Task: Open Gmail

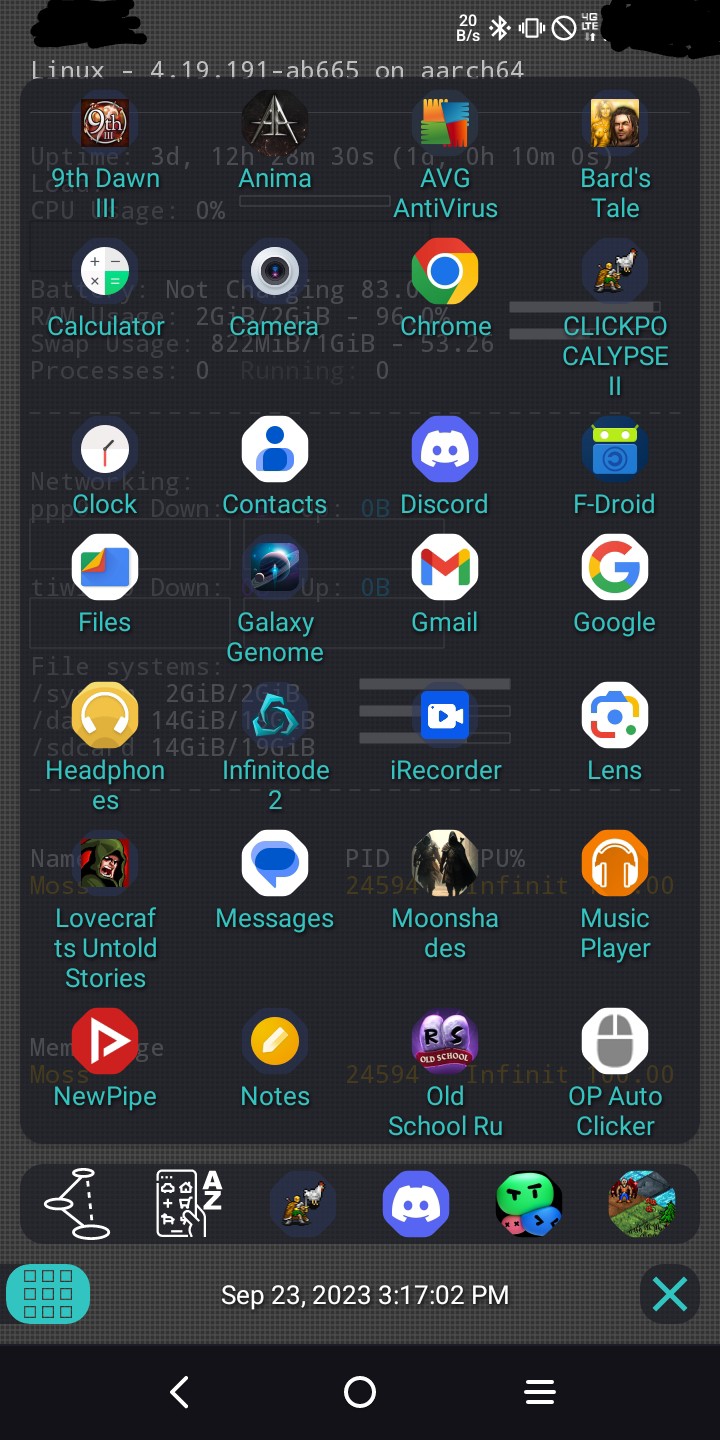Action: [x=445, y=568]
